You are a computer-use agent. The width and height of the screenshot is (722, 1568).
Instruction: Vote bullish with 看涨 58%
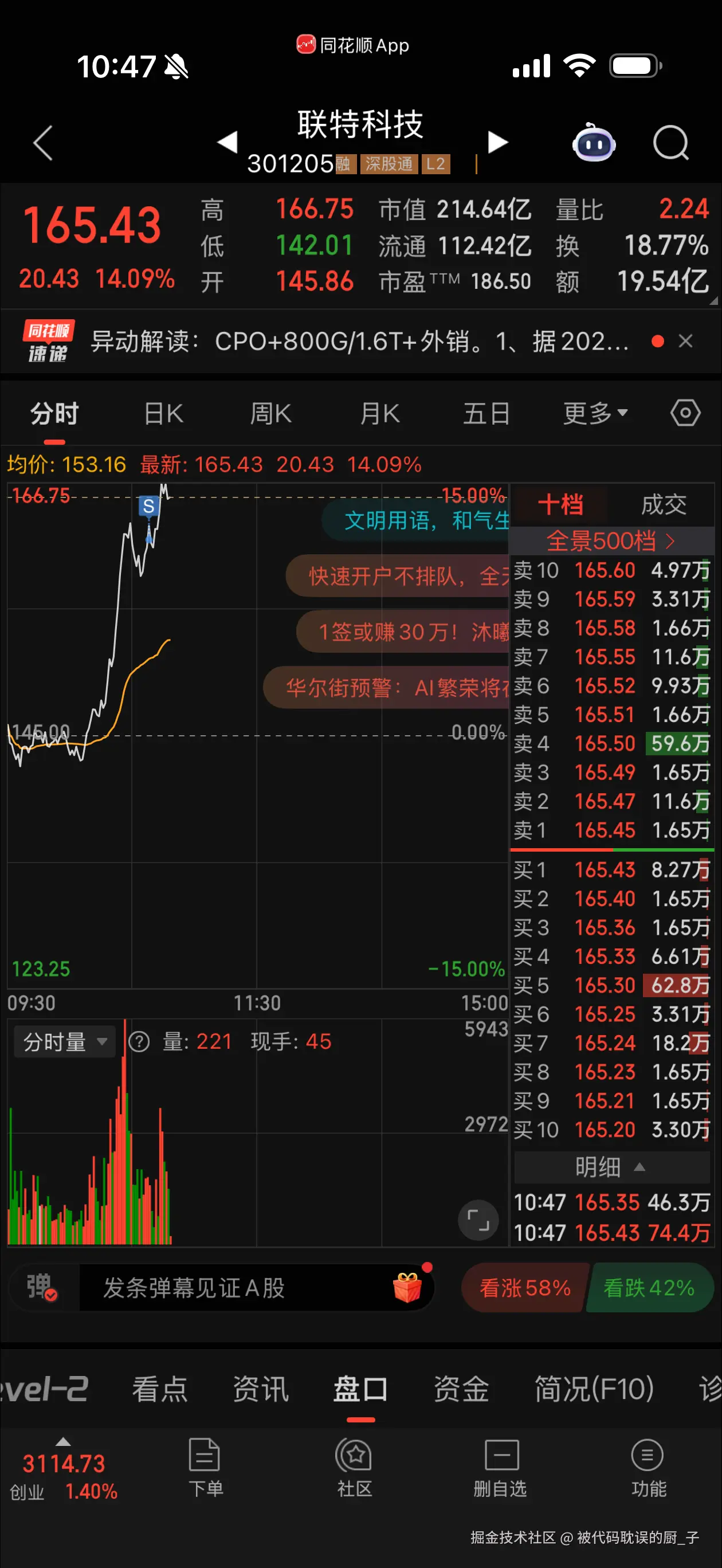point(525,1287)
